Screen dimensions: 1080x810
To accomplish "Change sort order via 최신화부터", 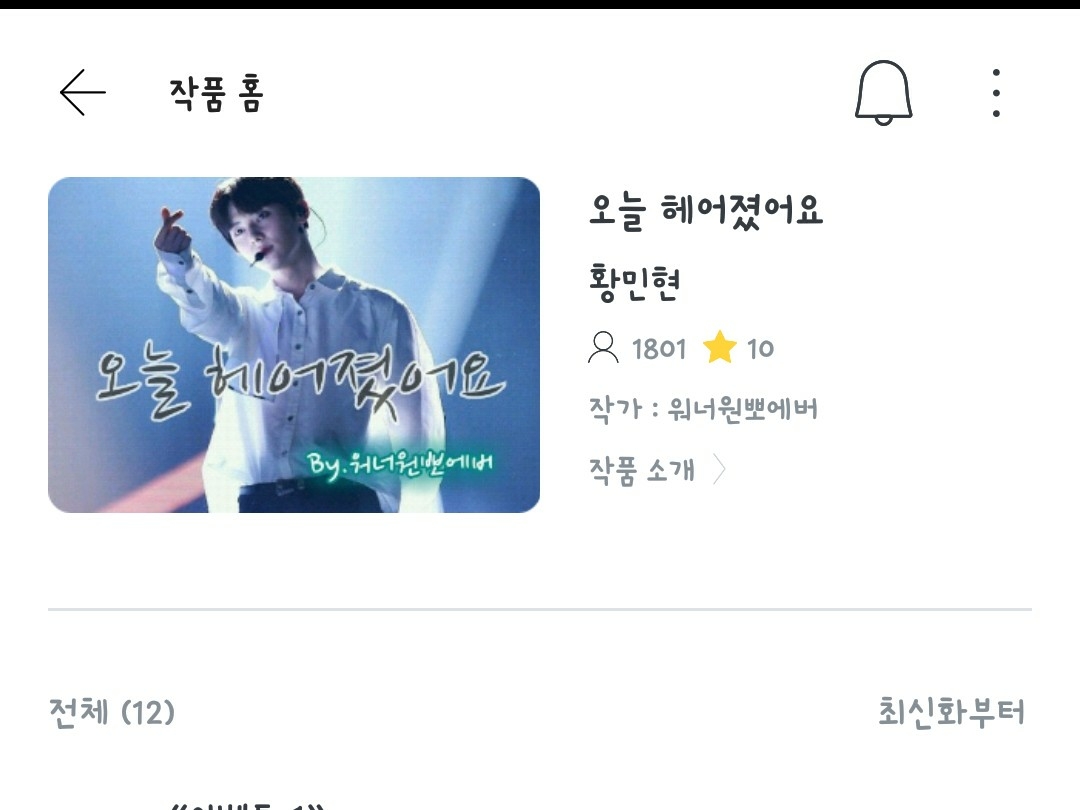I will pyautogui.click(x=951, y=712).
